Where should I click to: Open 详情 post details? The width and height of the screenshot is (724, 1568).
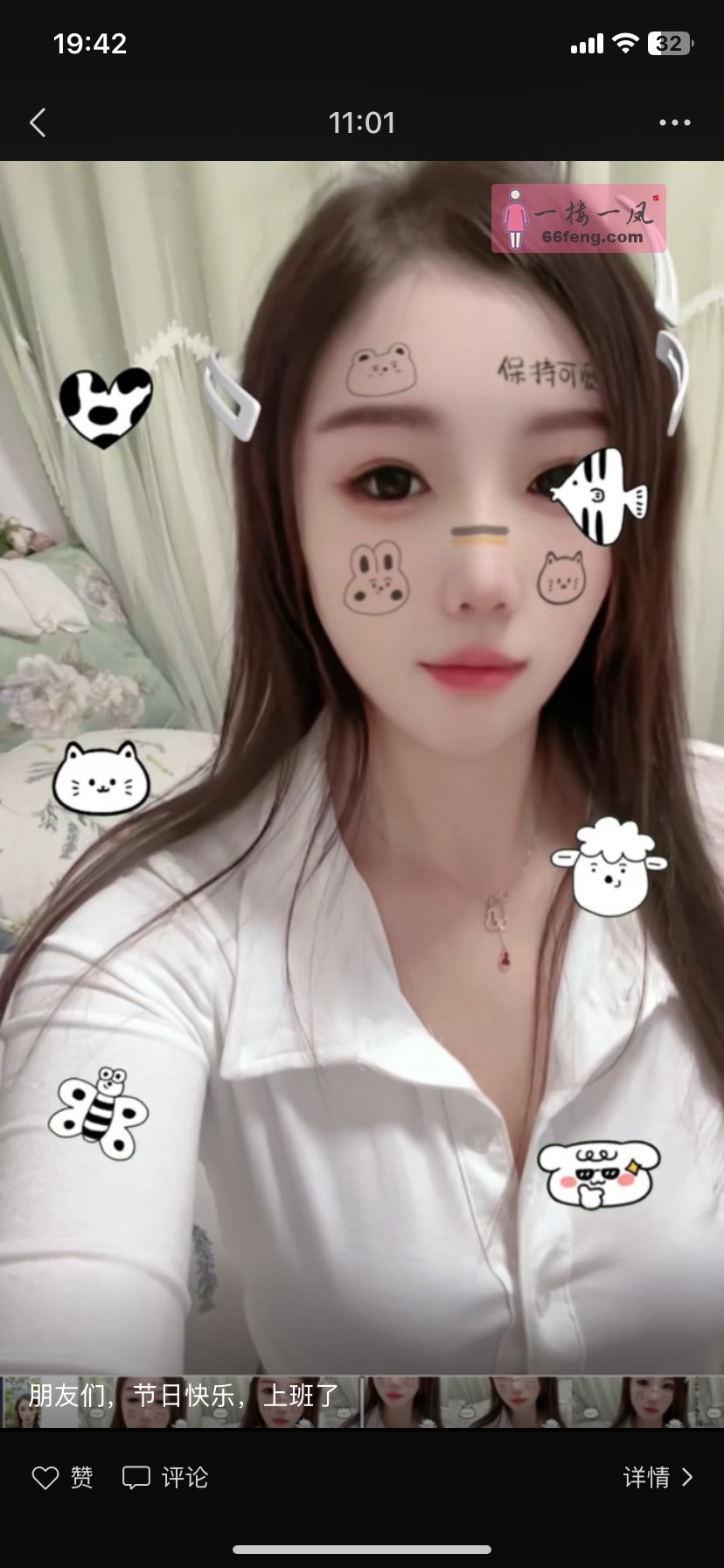(x=658, y=1478)
